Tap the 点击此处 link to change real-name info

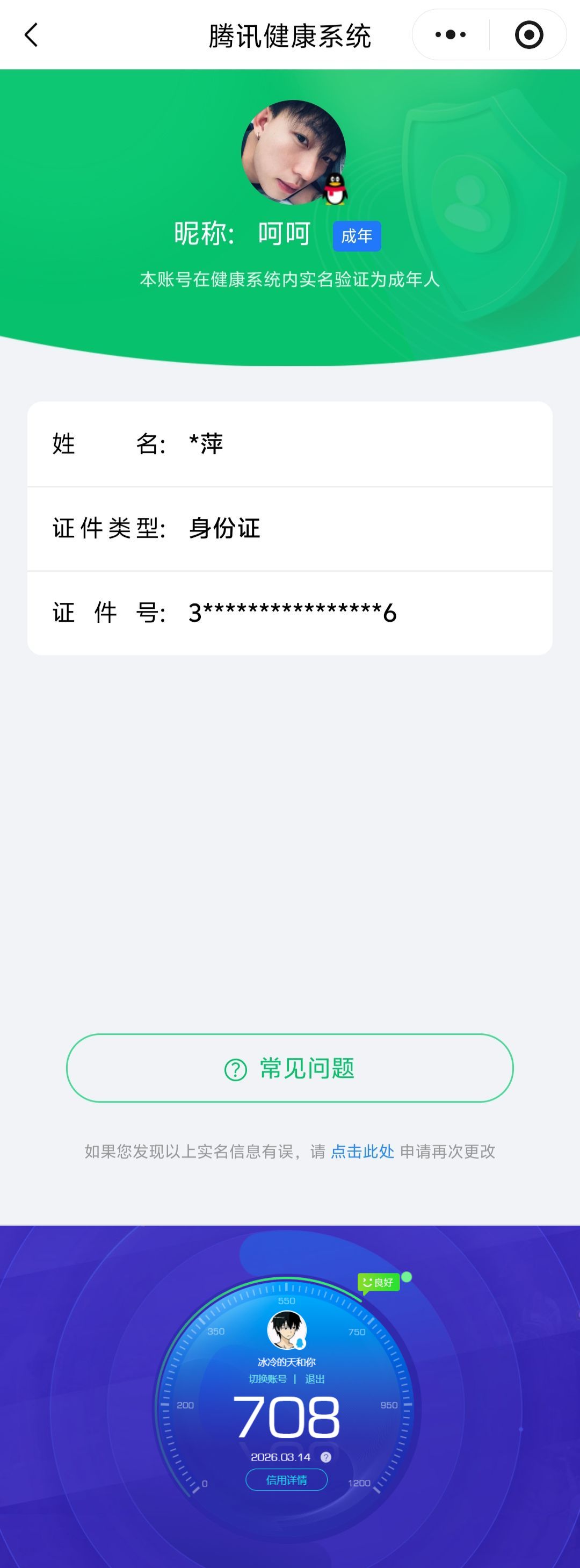point(362,1152)
